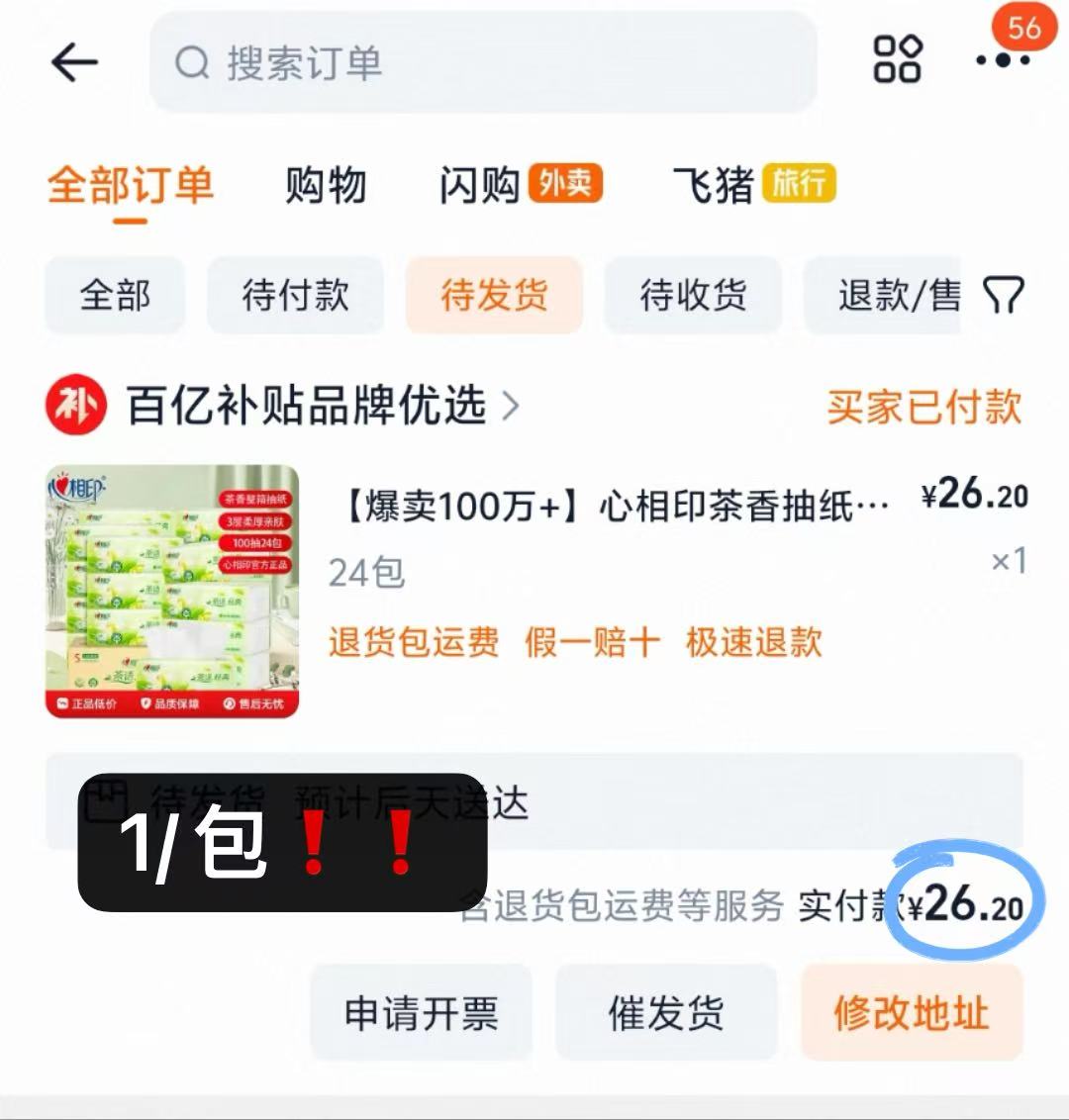This screenshot has height=1120, width=1069.
Task: Click the 外卖 badge next to 闪购
Action: pos(566,184)
